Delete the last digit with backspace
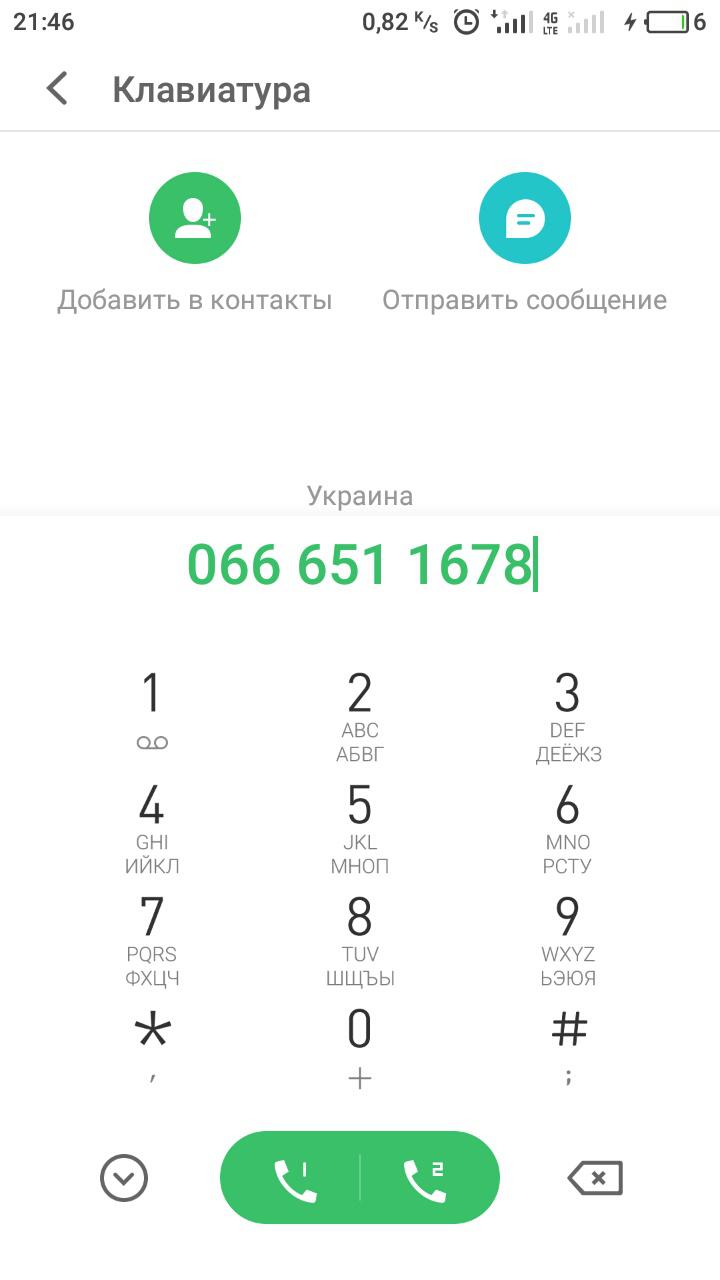Screen dimensions: 720x1280 [x=595, y=1178]
